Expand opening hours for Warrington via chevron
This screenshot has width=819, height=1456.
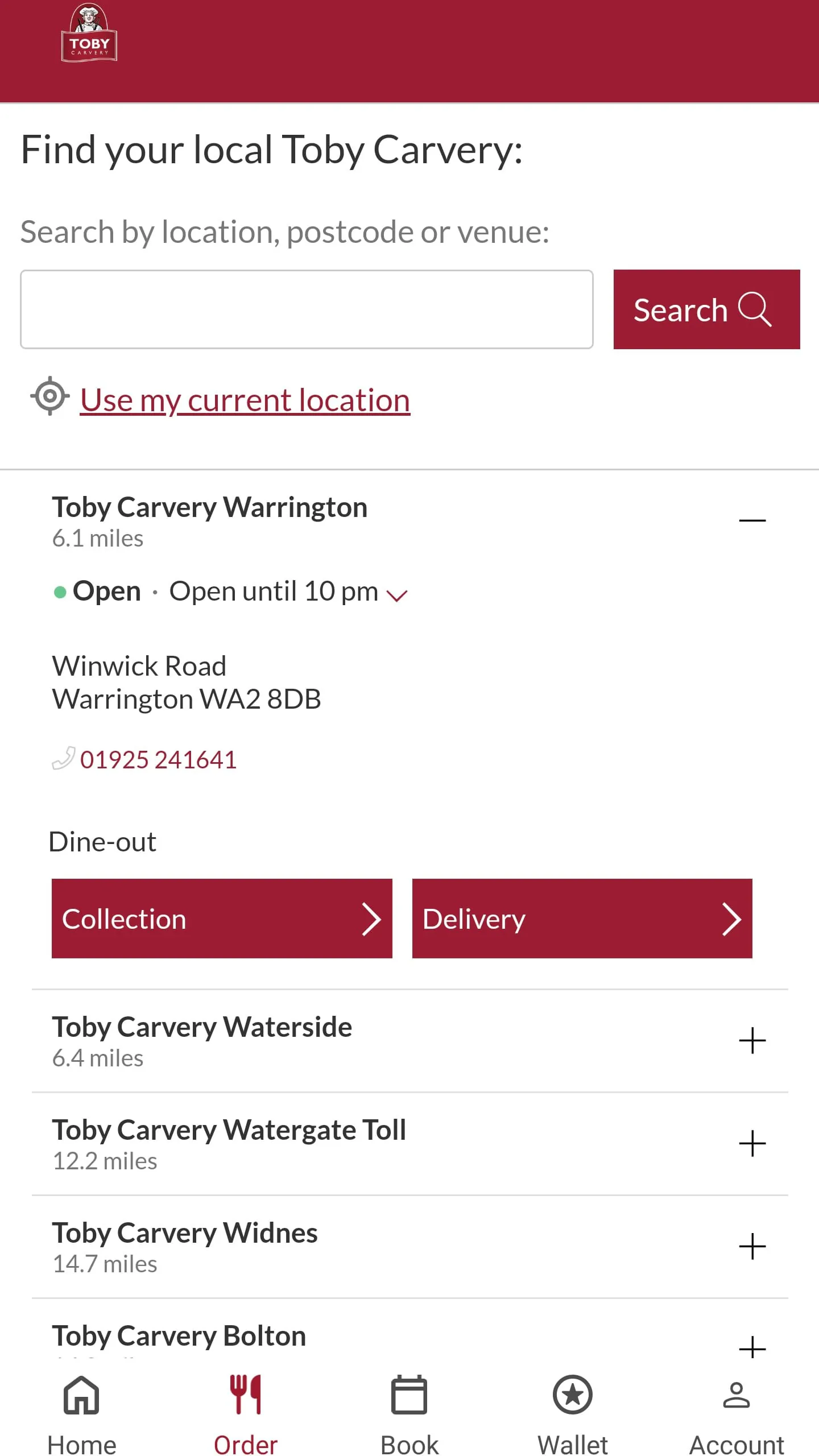coord(396,594)
